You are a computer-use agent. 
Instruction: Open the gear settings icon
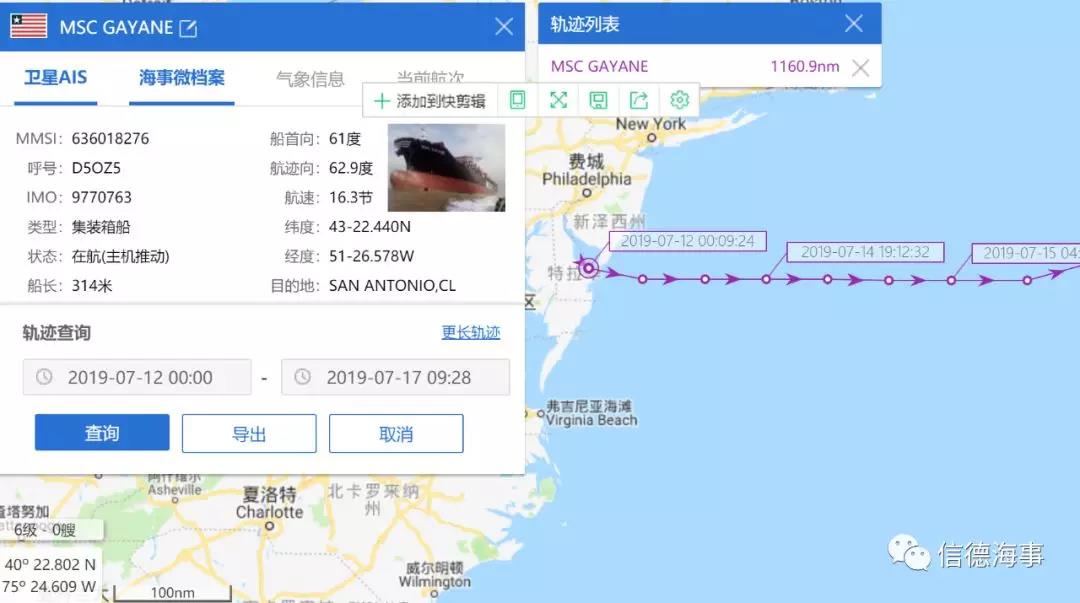680,100
